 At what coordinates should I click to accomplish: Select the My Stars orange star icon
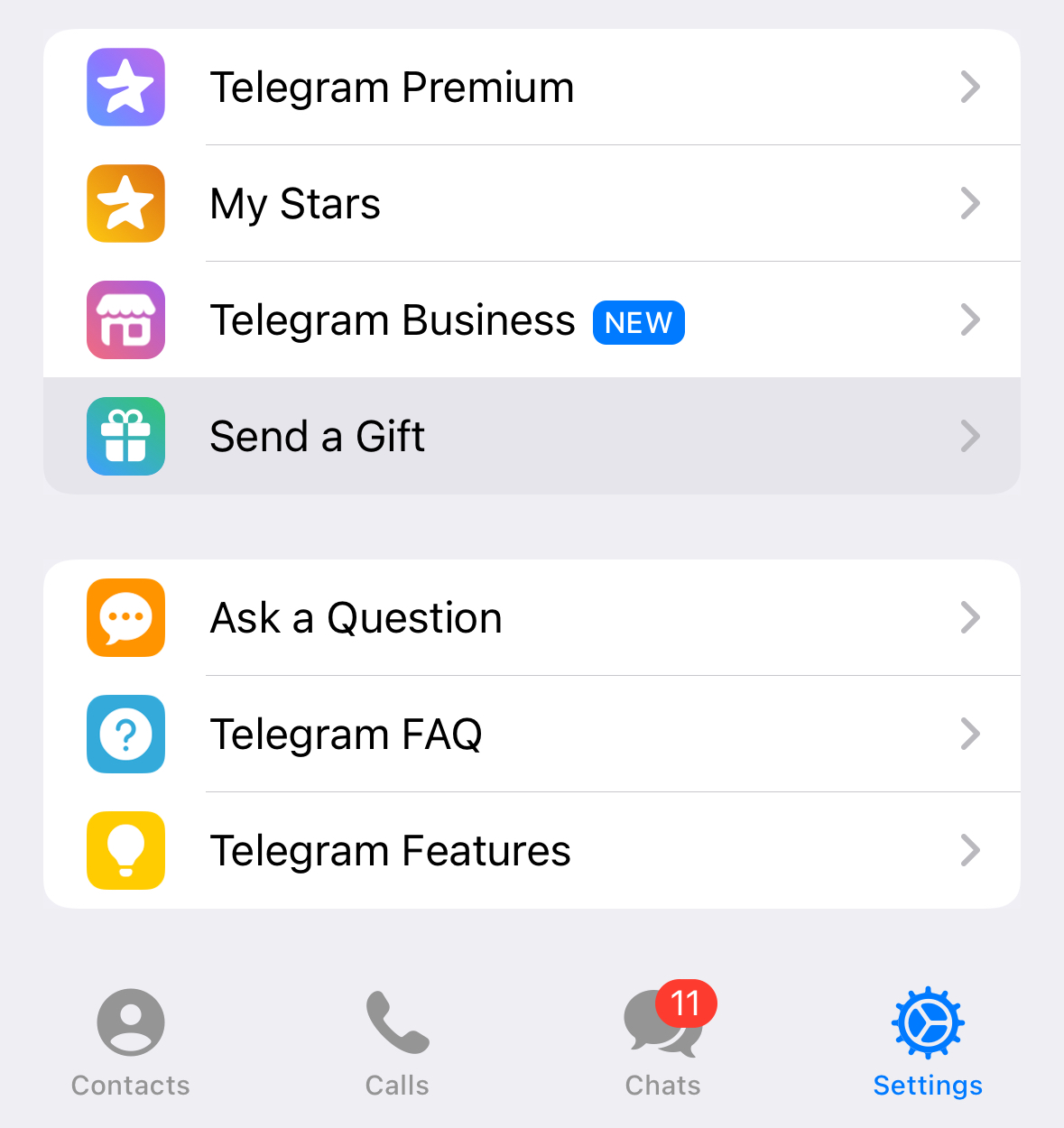125,204
